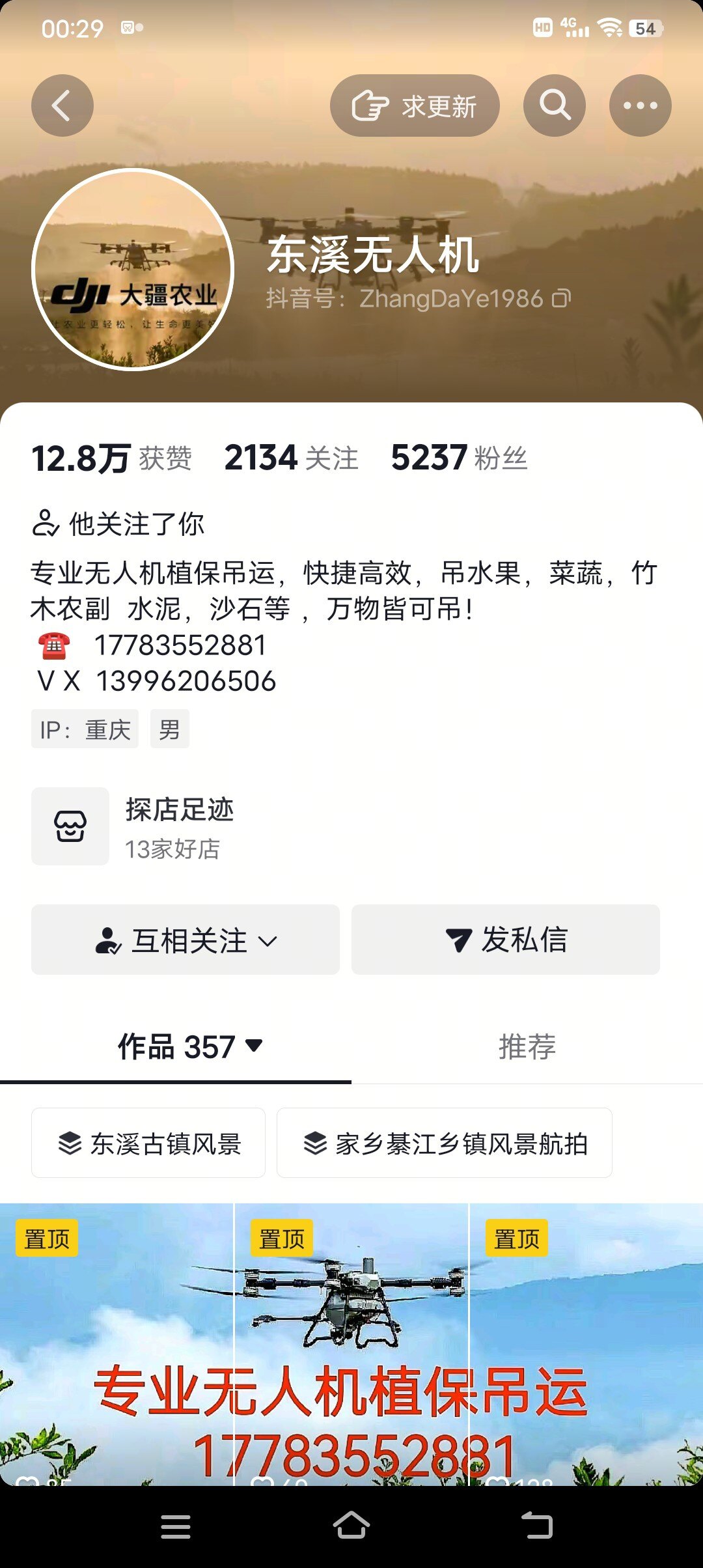Open the 5237 粉丝 followers list
This screenshot has height=1568, width=703.
[x=459, y=458]
